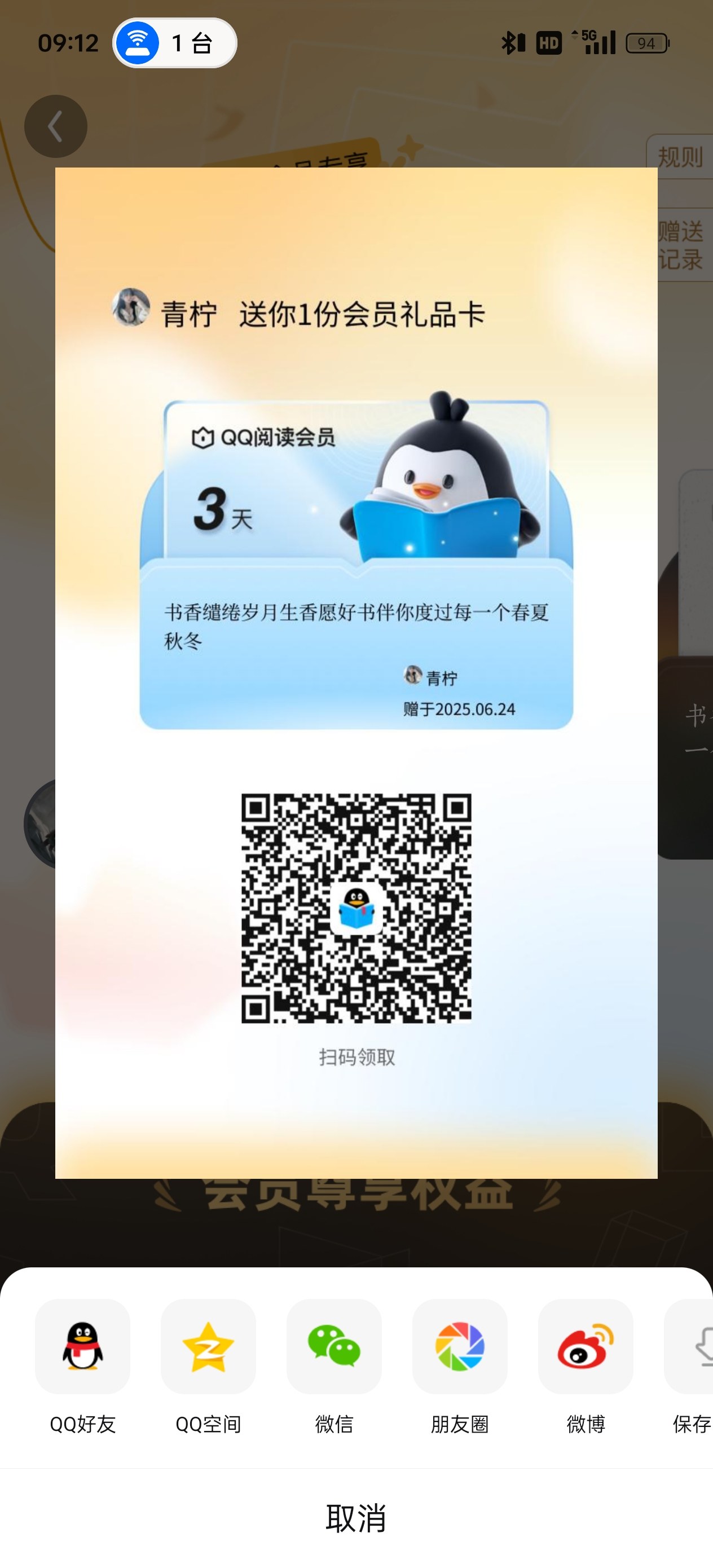This screenshot has width=713, height=1568.
Task: Open the 规则 page
Action: (x=680, y=156)
